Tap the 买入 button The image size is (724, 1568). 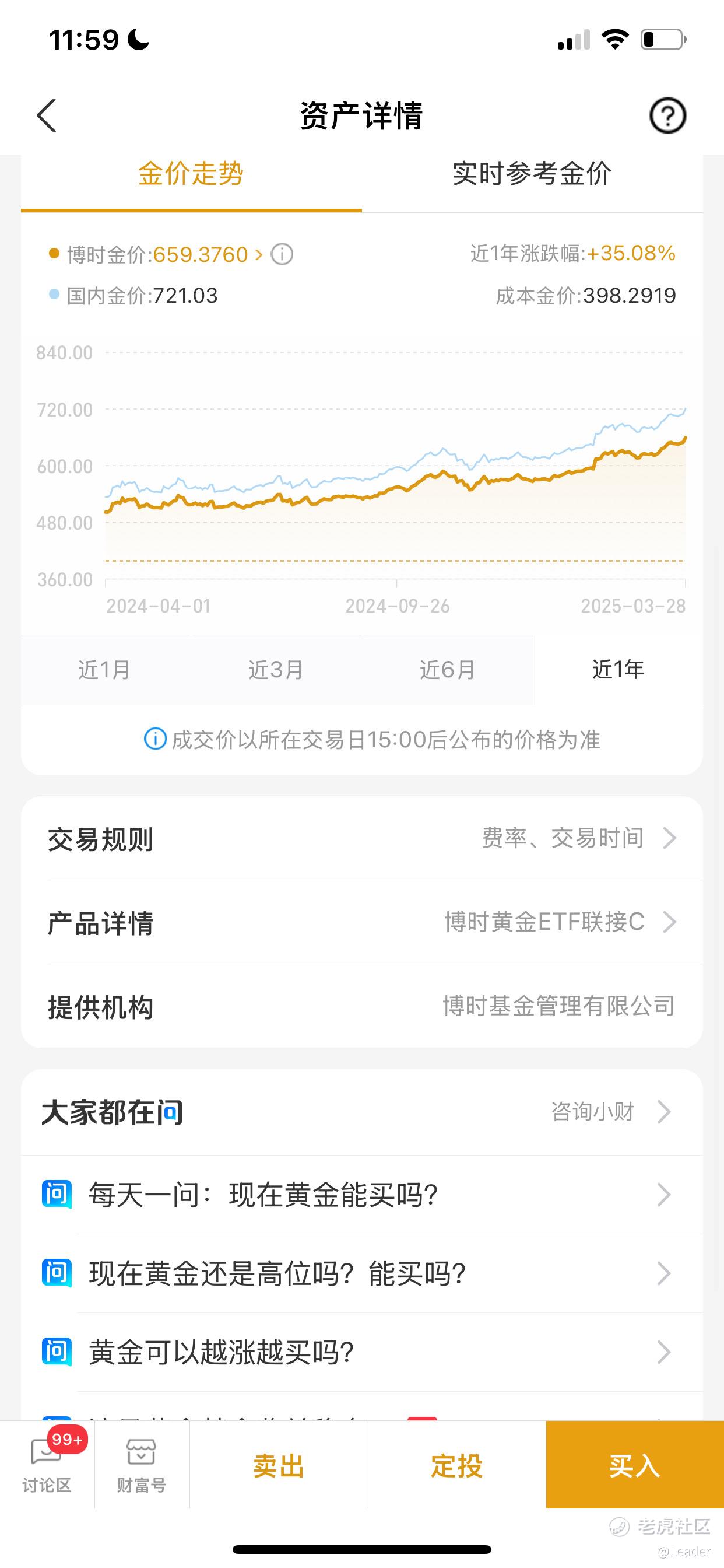click(635, 1466)
